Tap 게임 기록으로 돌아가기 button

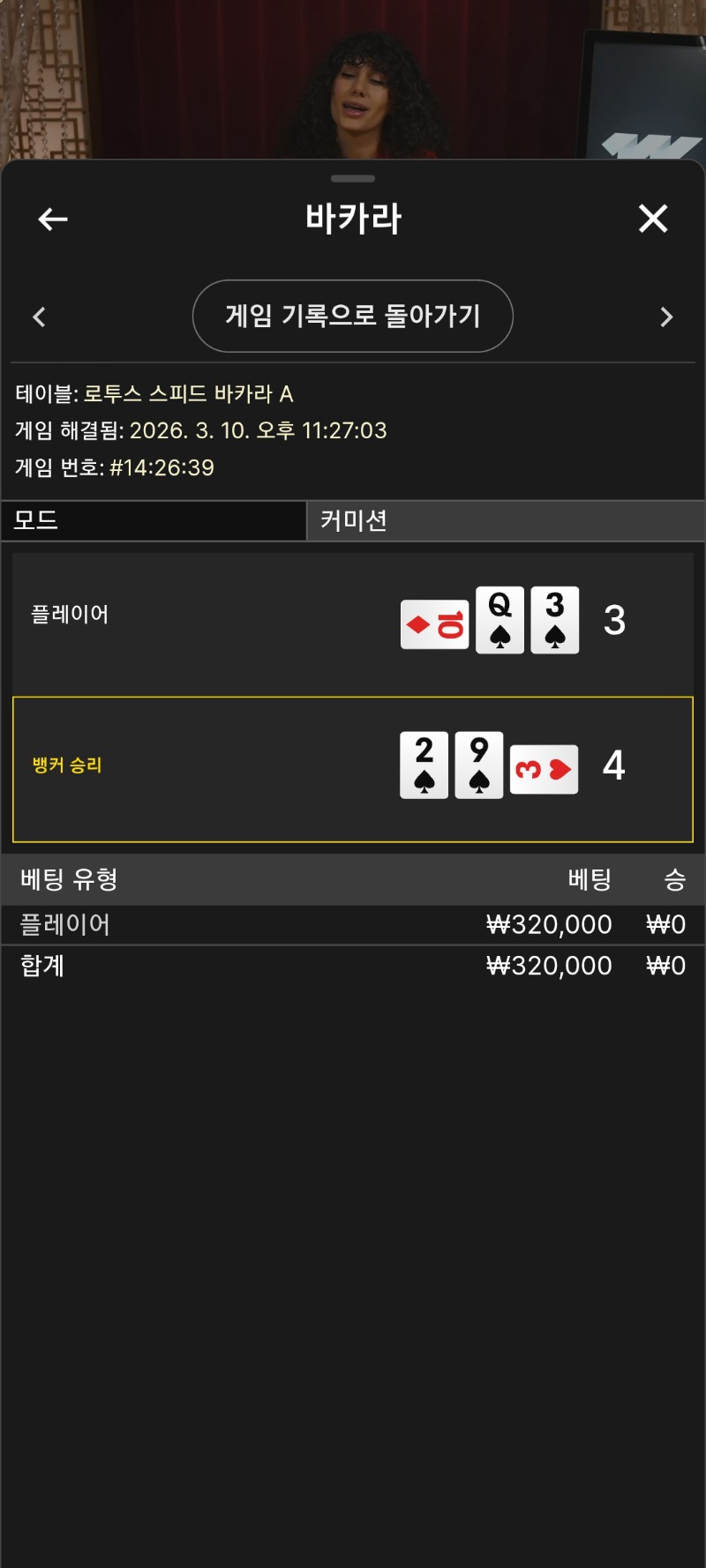point(353,316)
